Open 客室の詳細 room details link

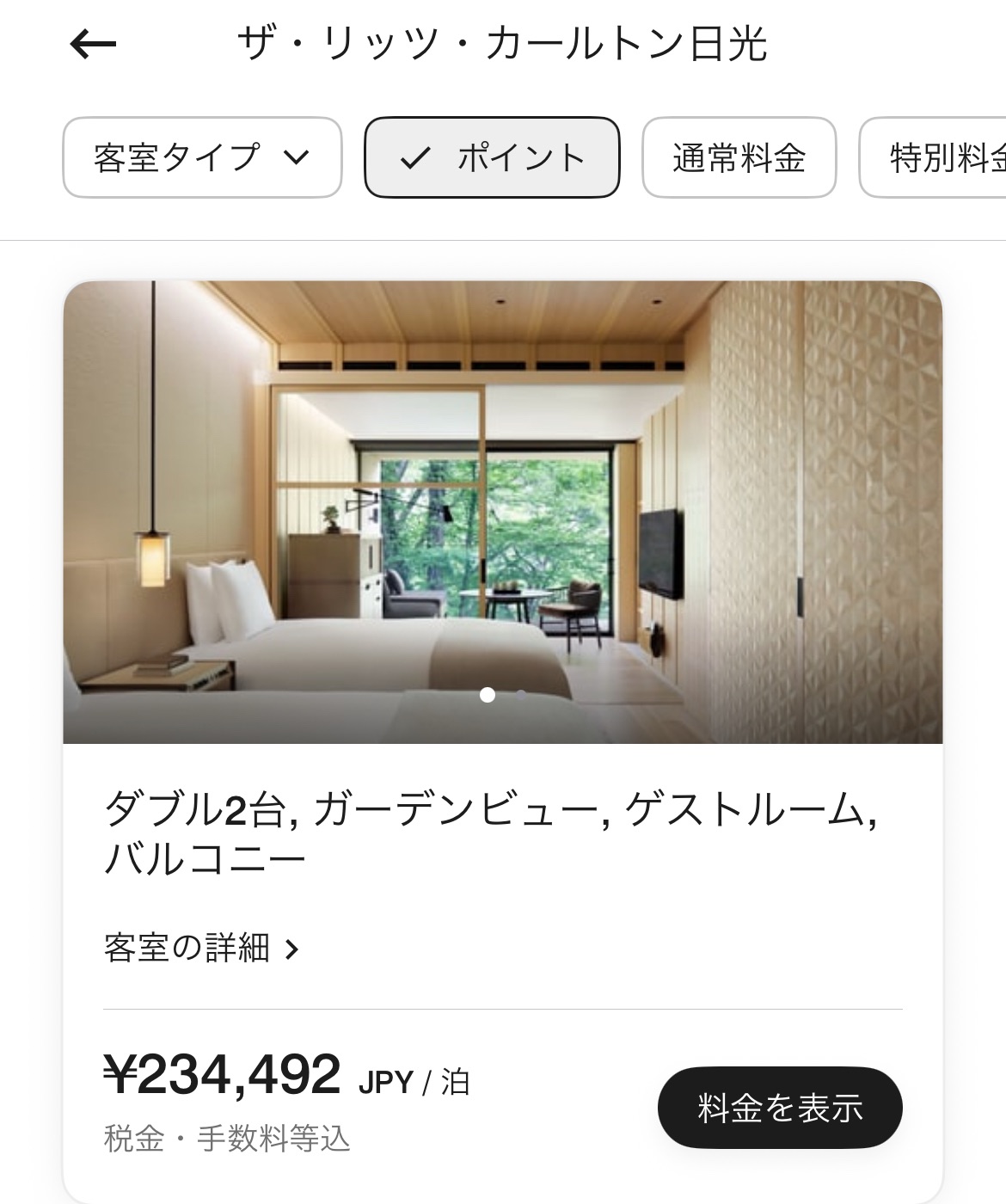(201, 948)
